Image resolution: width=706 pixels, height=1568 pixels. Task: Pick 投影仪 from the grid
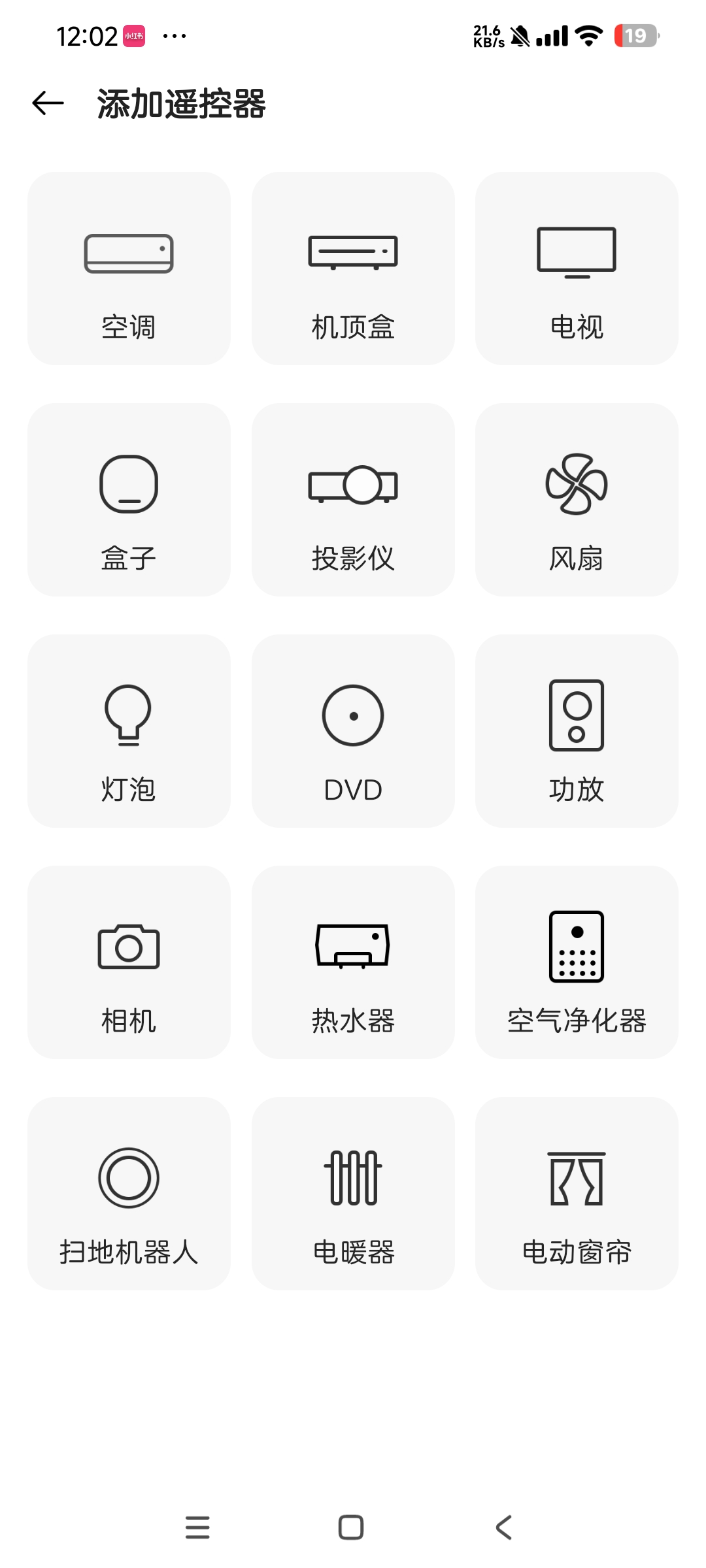(x=353, y=500)
